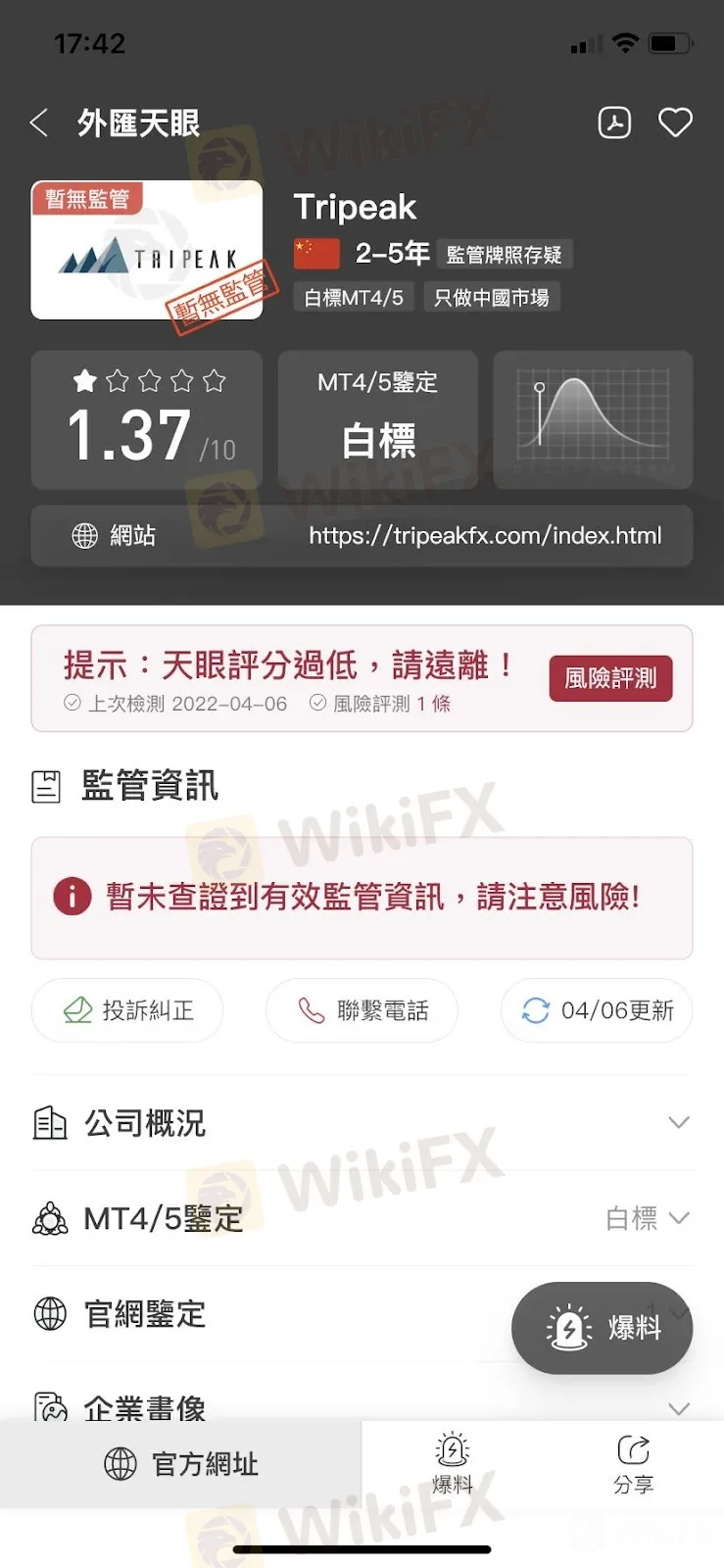Screen dimensions: 724x1568
Task: Open the distribution chart card
Action: point(593,419)
